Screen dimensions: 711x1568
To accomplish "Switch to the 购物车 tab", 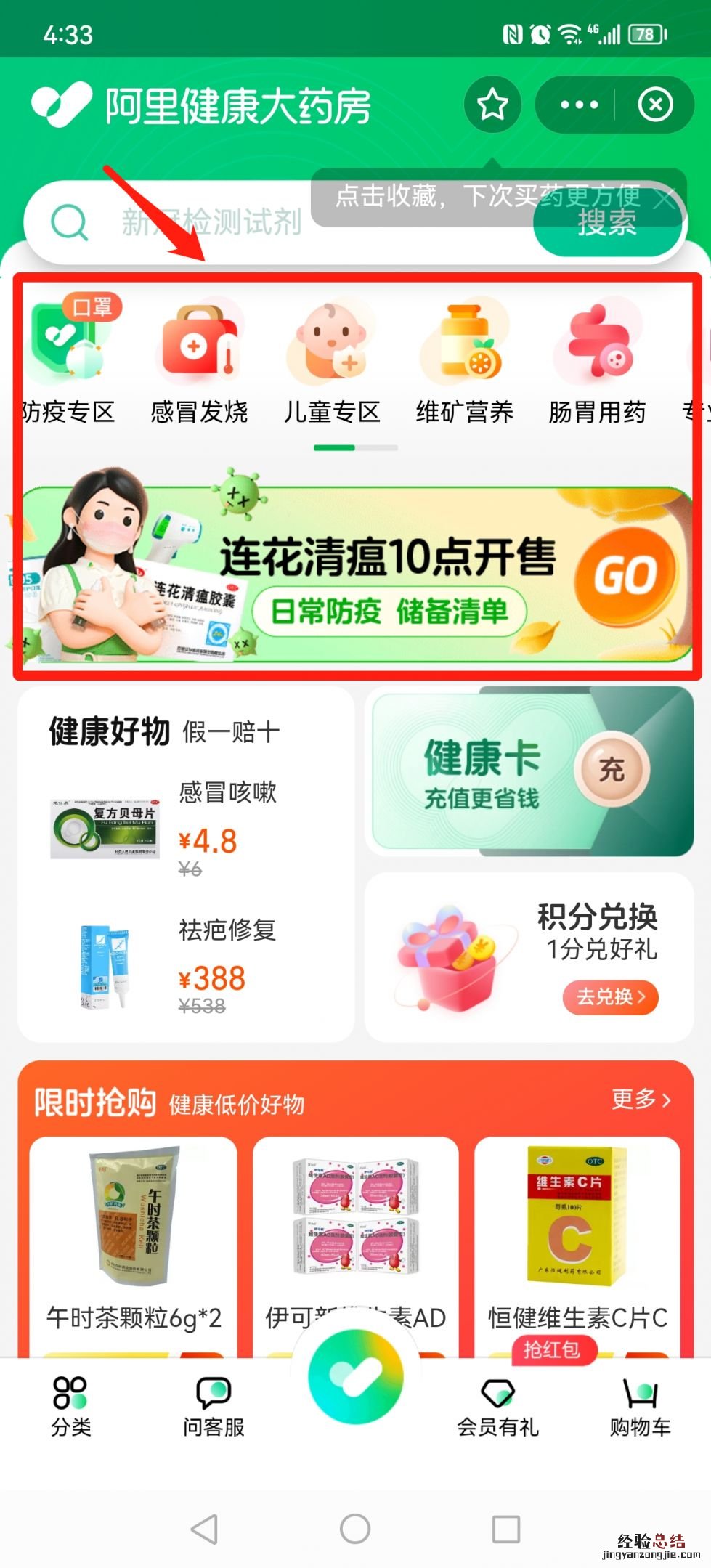I will click(640, 1407).
